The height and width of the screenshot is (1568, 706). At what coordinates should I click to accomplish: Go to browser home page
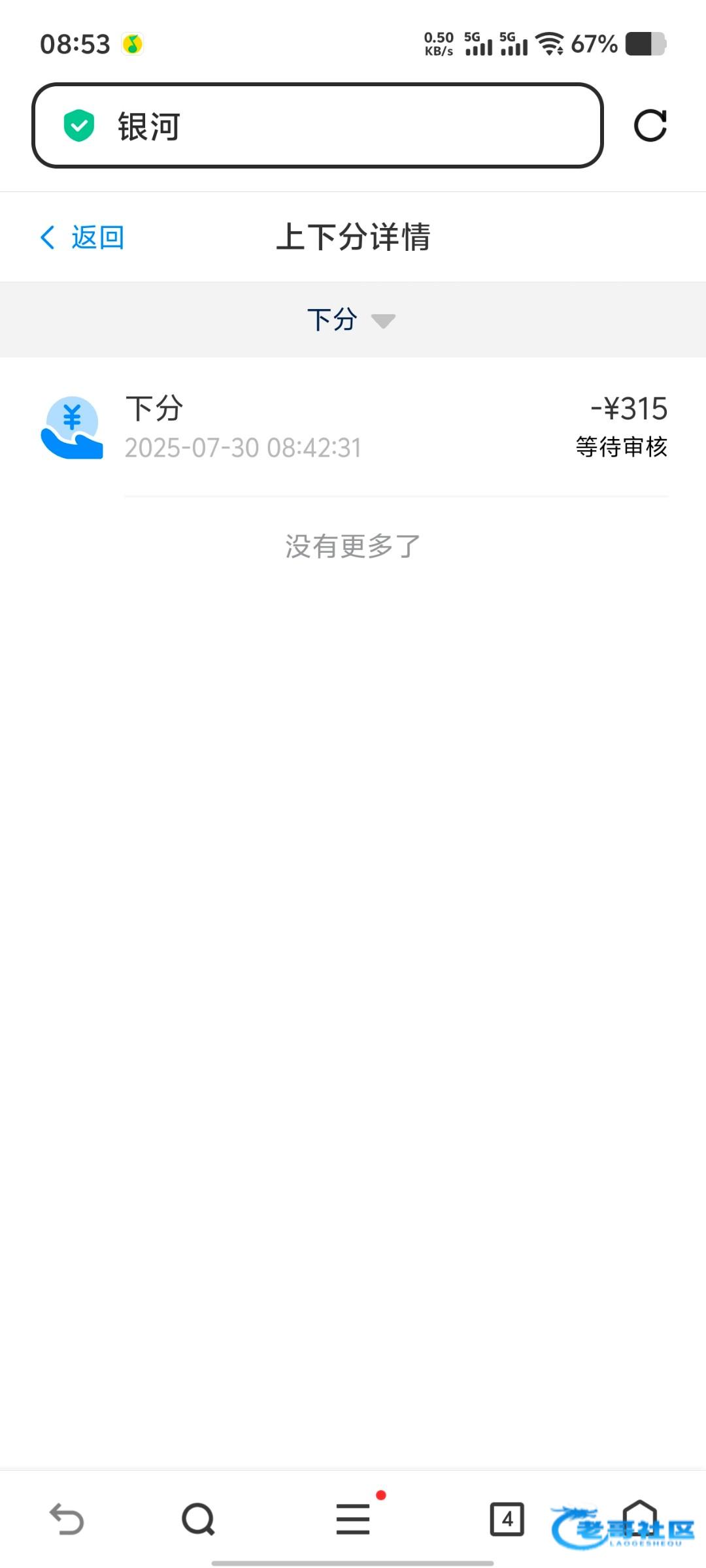(639, 1516)
